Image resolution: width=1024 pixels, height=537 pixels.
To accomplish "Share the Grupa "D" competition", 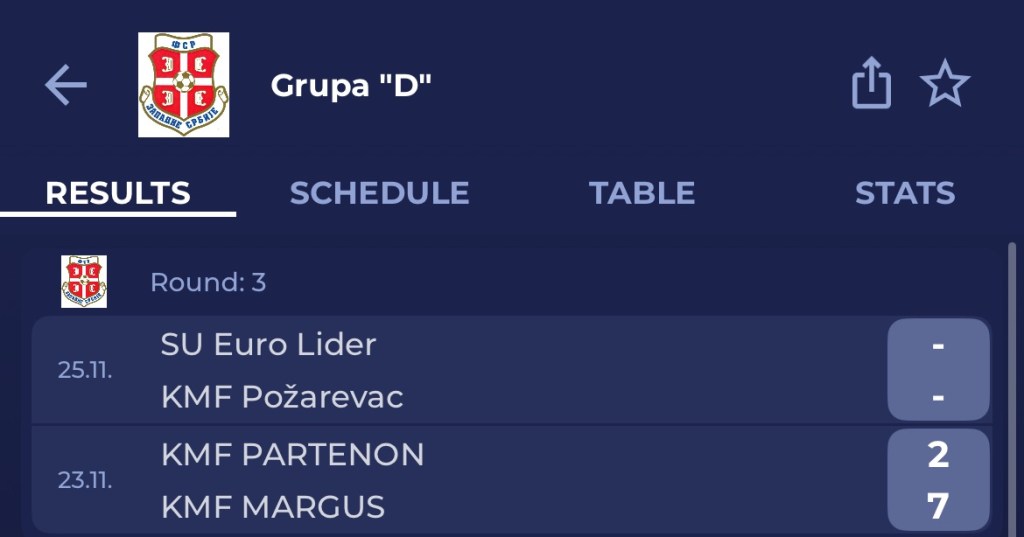I will coord(870,84).
